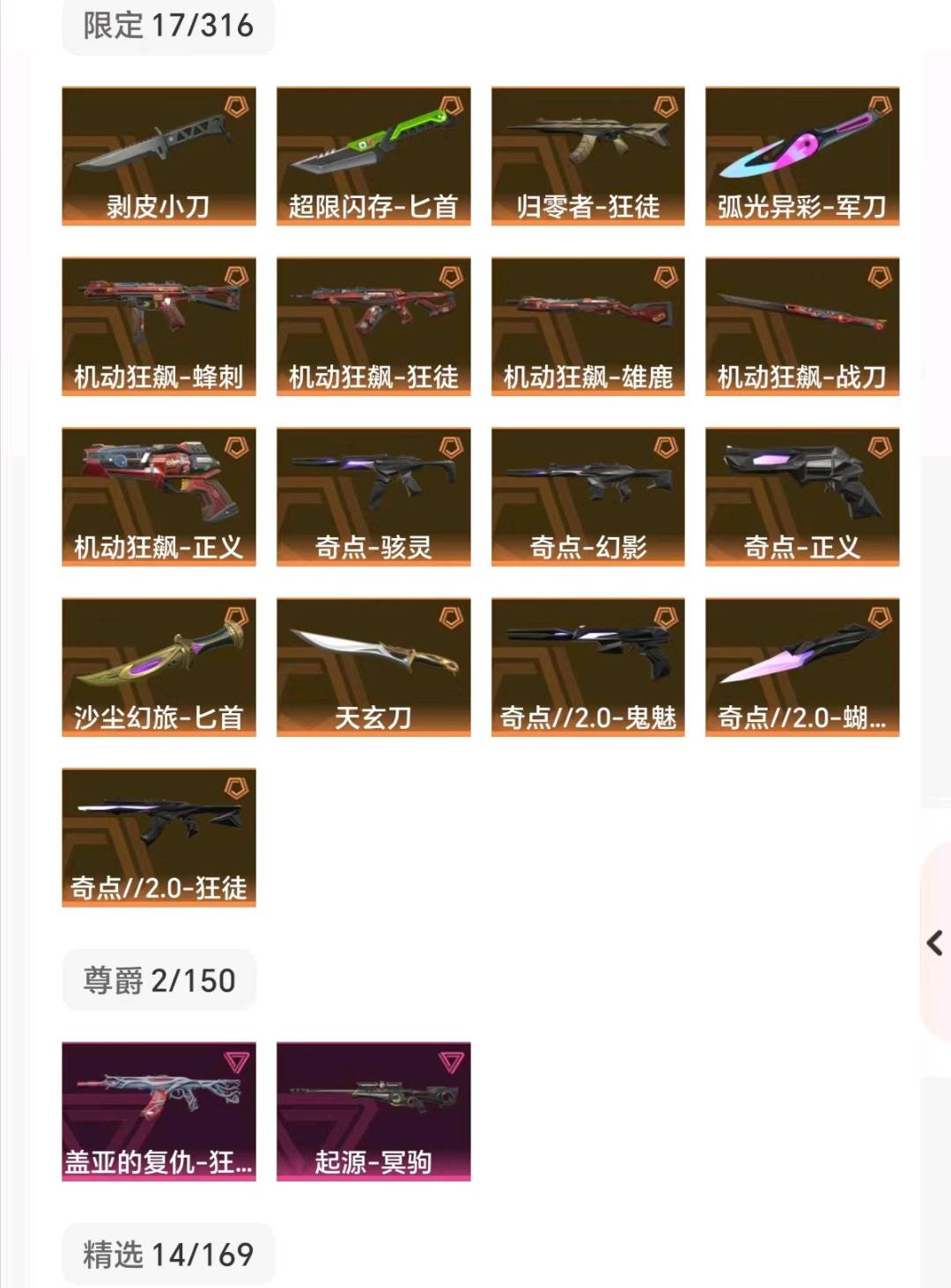Select the 机动狂飙-正义 skin card
The image size is (951, 1288).
pyautogui.click(x=158, y=497)
